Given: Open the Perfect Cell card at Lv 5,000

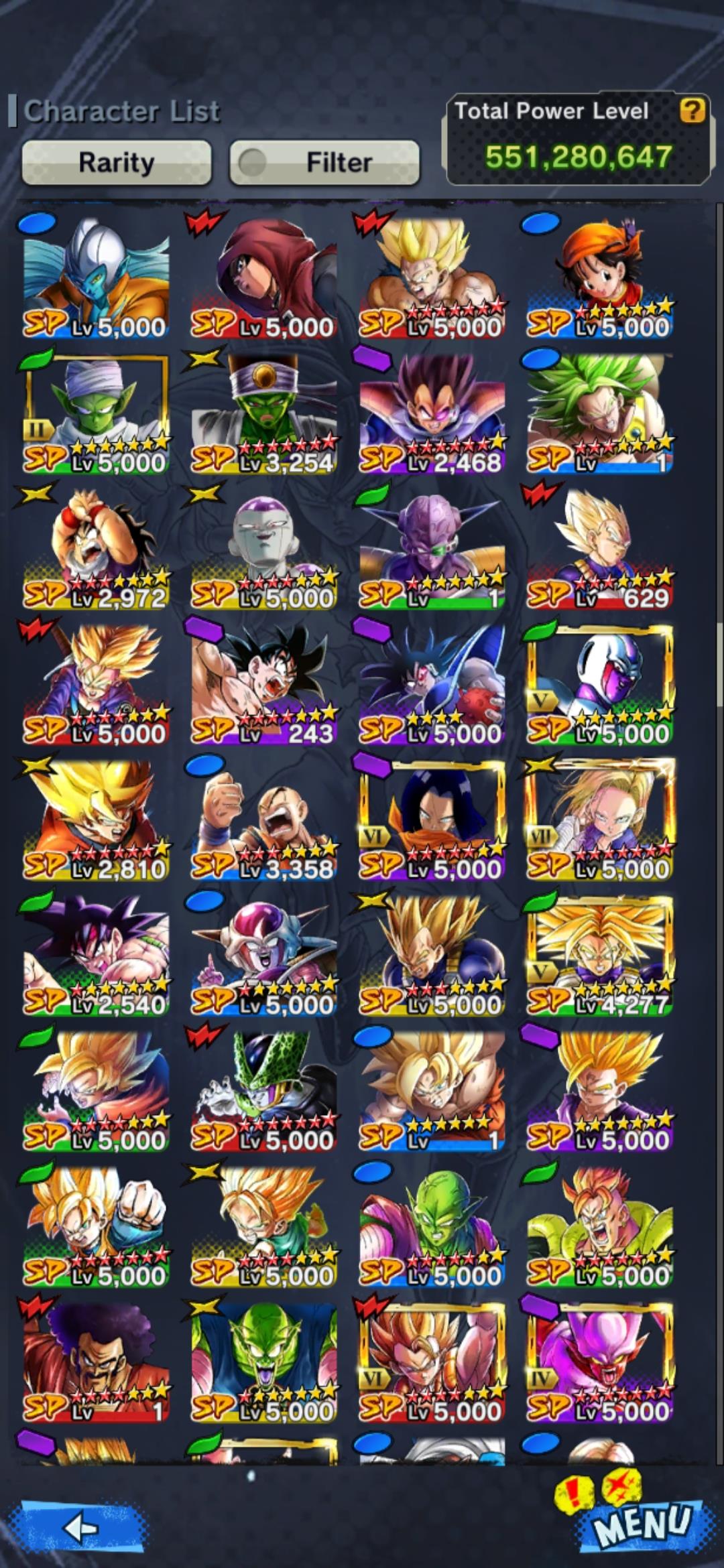Looking at the screenshot, I should (x=263, y=1090).
